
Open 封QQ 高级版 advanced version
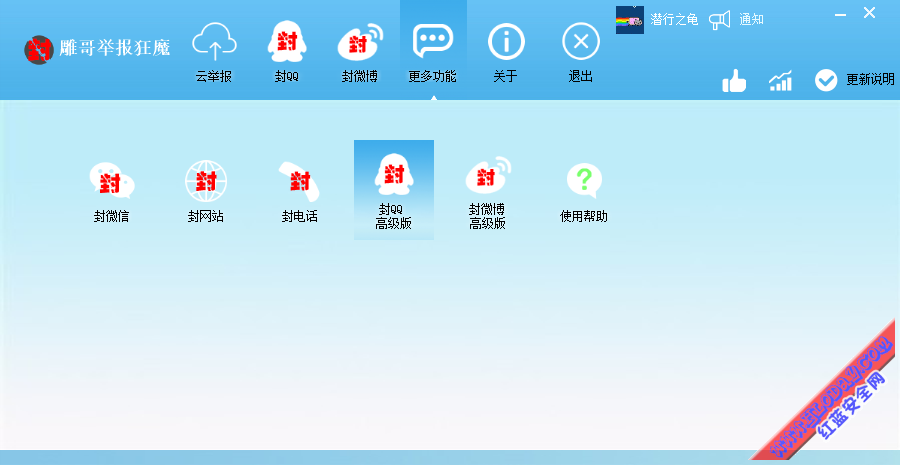click(393, 189)
